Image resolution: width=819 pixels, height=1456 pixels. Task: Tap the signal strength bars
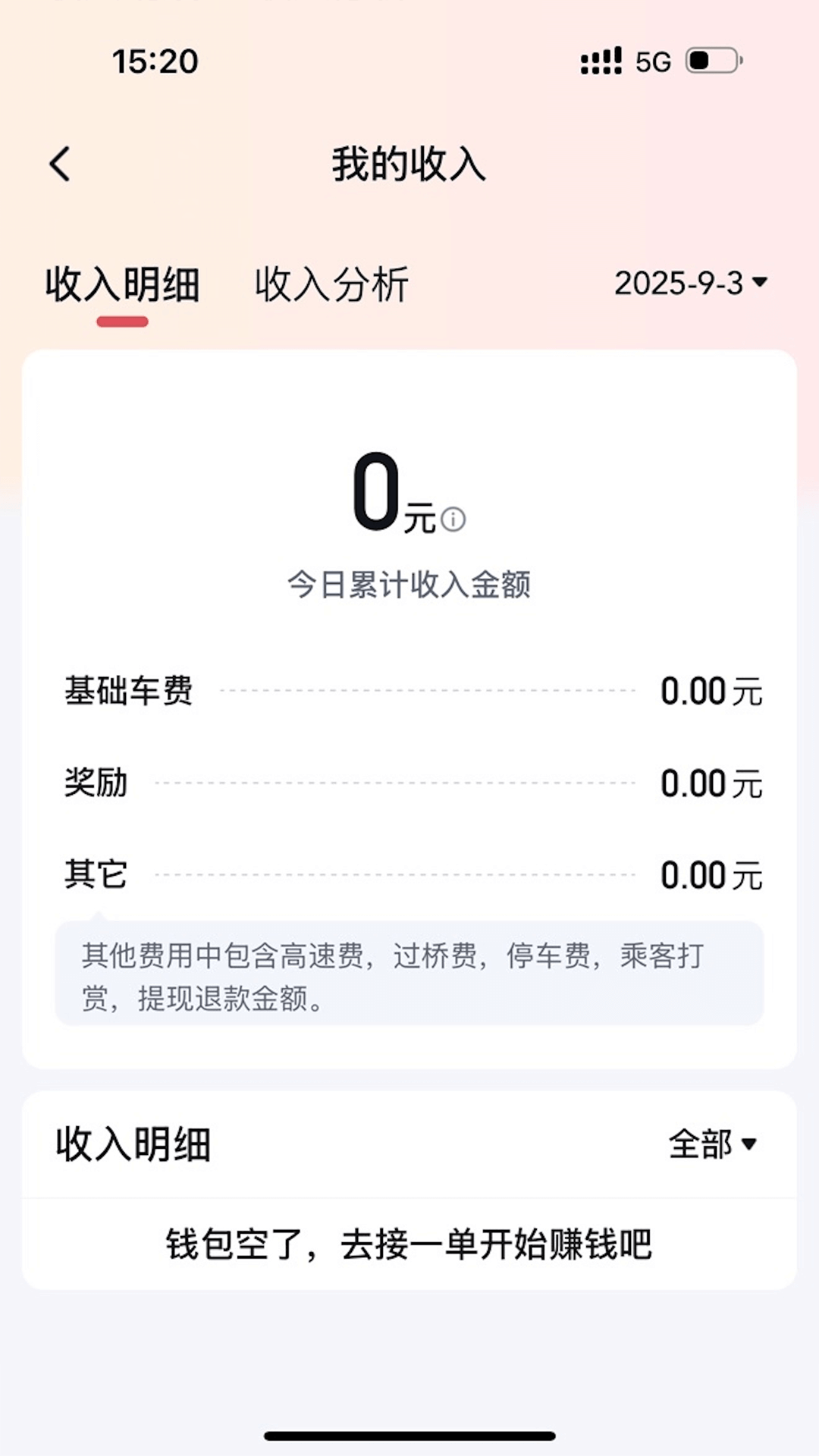[599, 59]
